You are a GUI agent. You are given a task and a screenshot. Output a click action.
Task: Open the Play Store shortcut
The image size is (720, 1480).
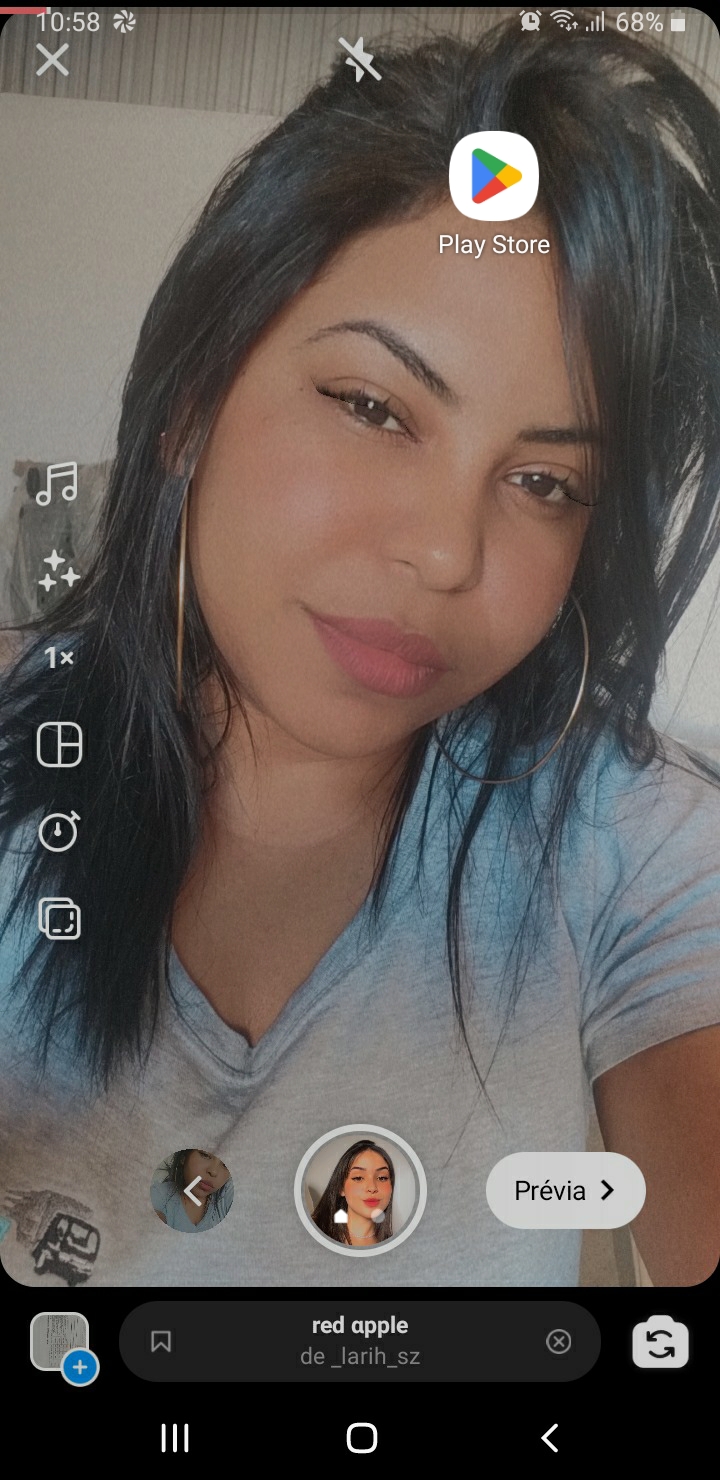click(x=494, y=178)
